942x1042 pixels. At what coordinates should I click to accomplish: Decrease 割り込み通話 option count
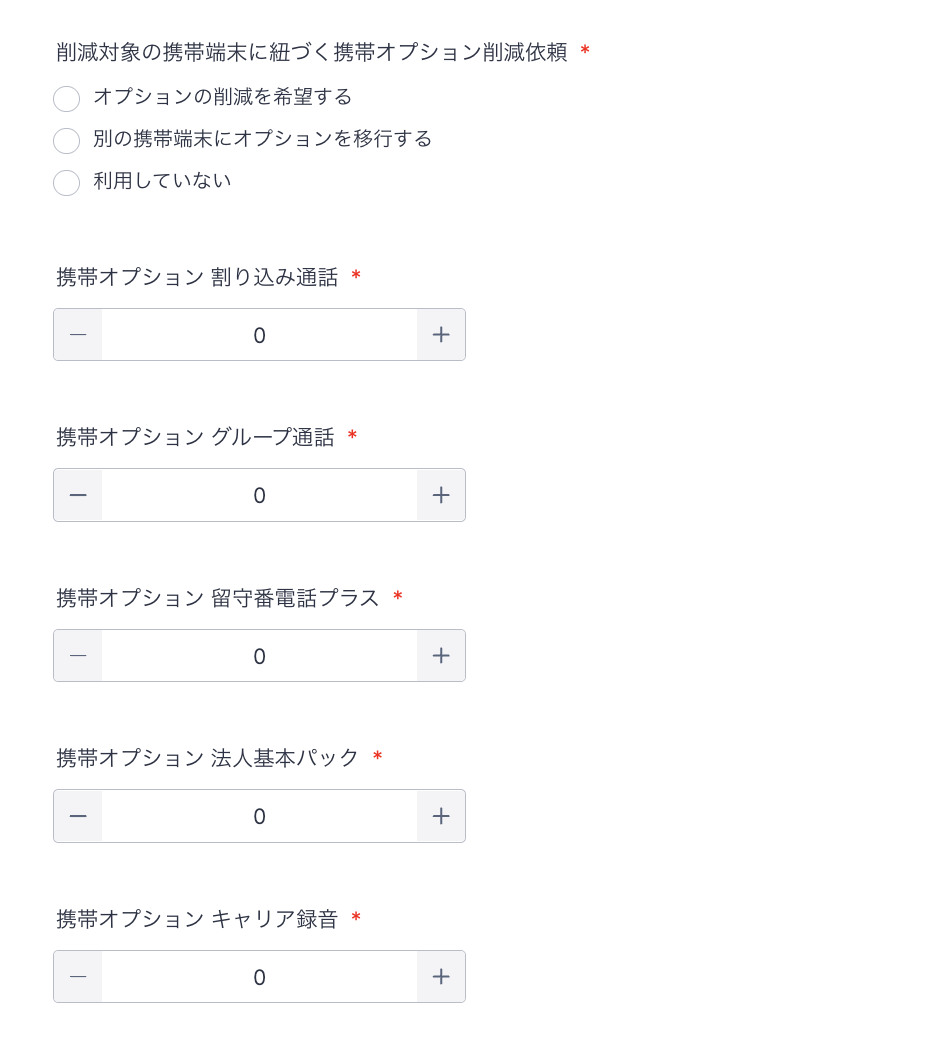coord(78,335)
